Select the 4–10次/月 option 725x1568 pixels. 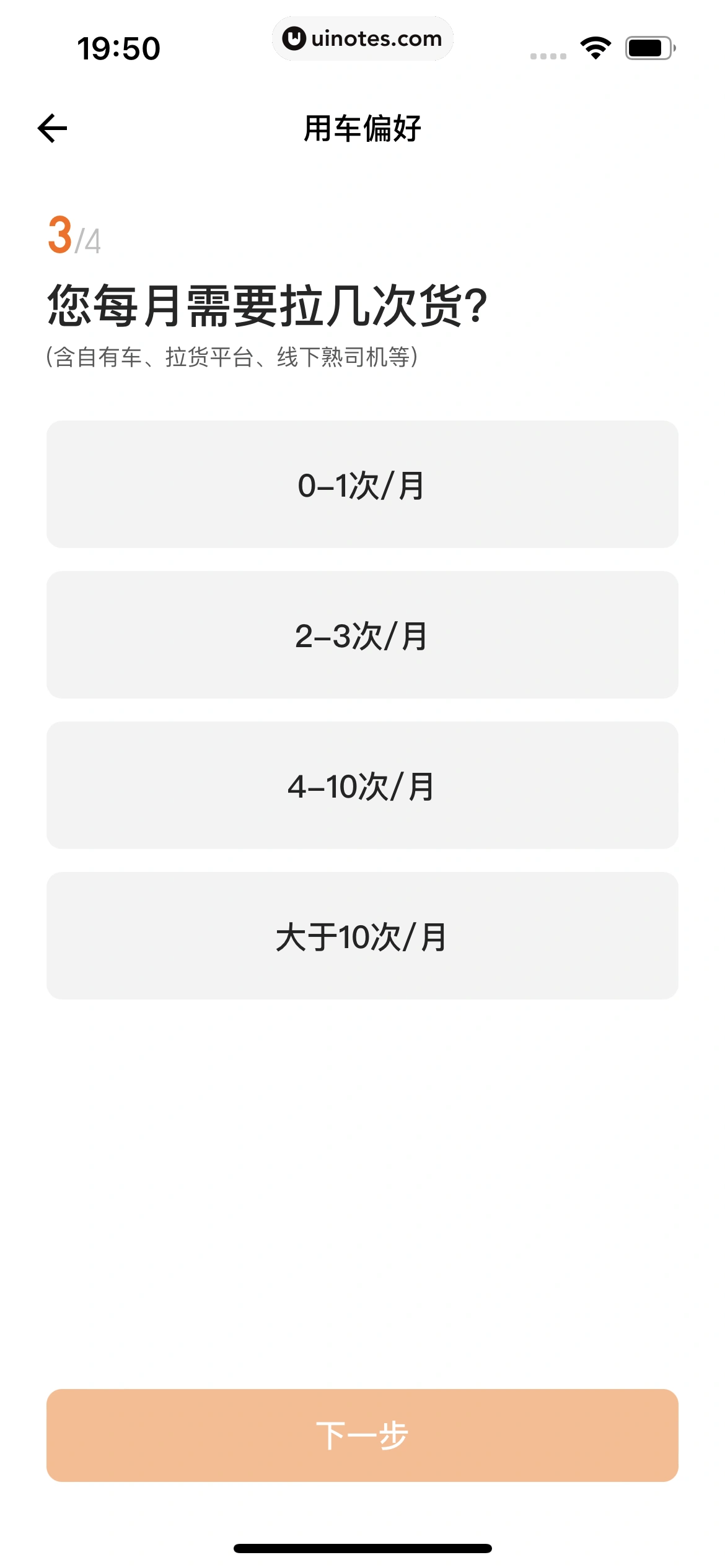tap(362, 786)
